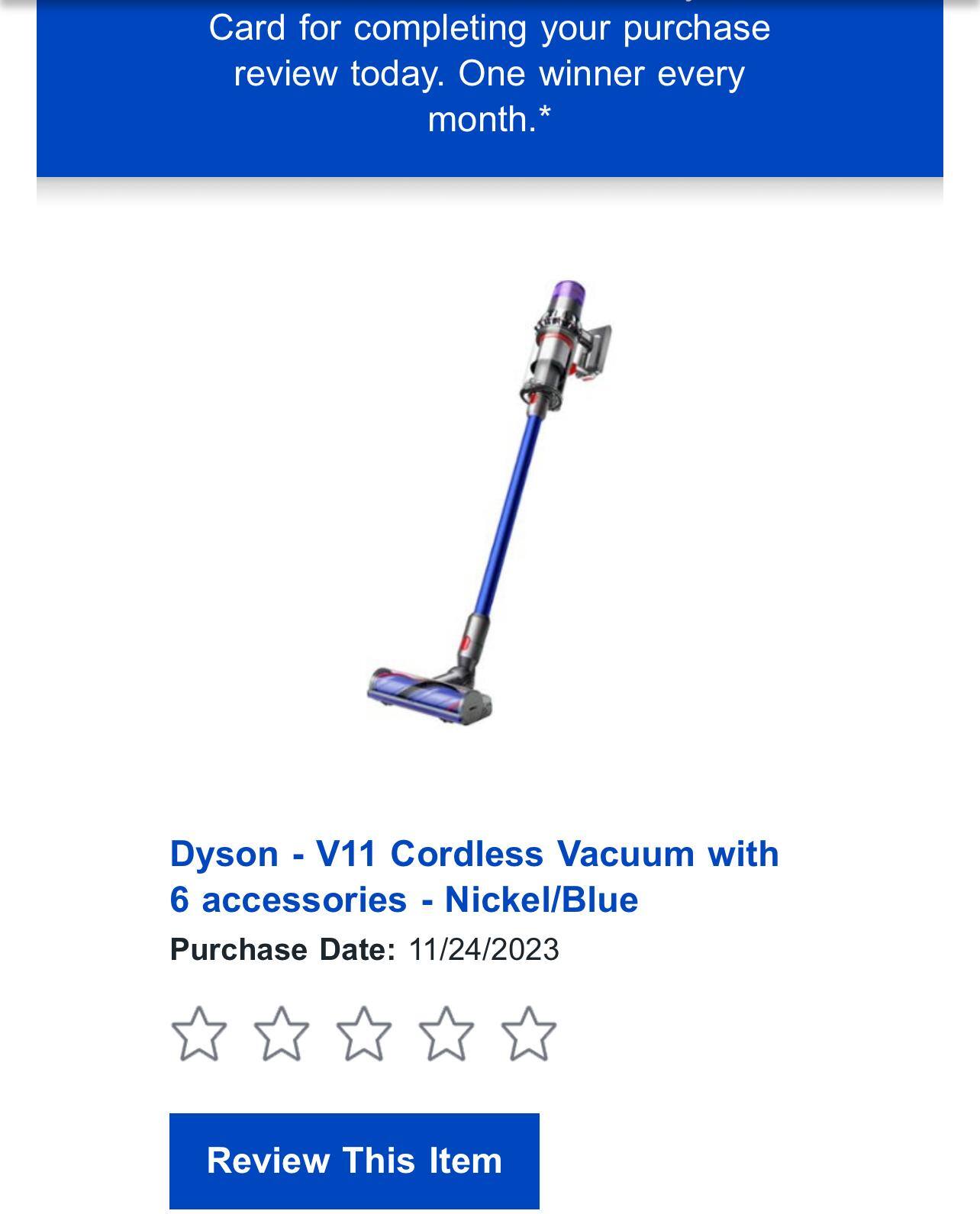Rate the vacuum one star
980x1214 pixels.
[x=198, y=1033]
